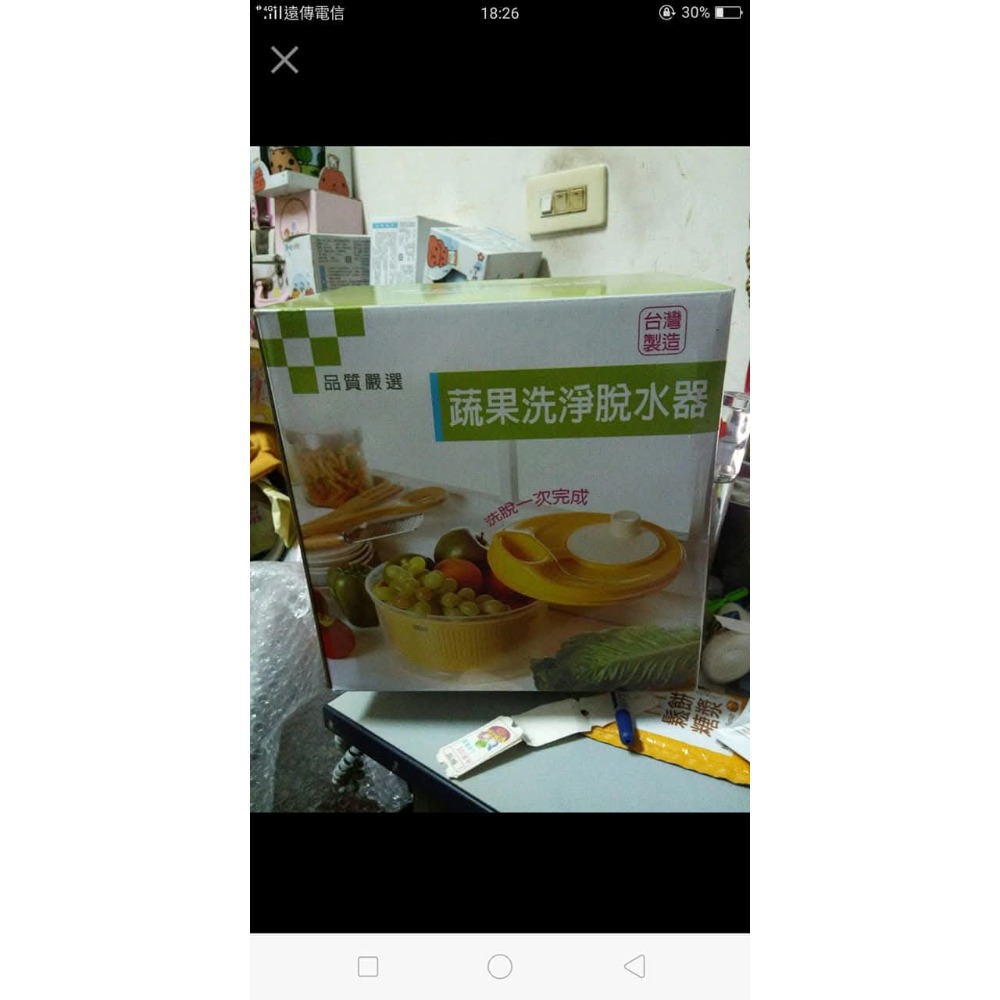This screenshot has height=1000, width=1000.
Task: Tap the home circle button
Action: (x=500, y=966)
